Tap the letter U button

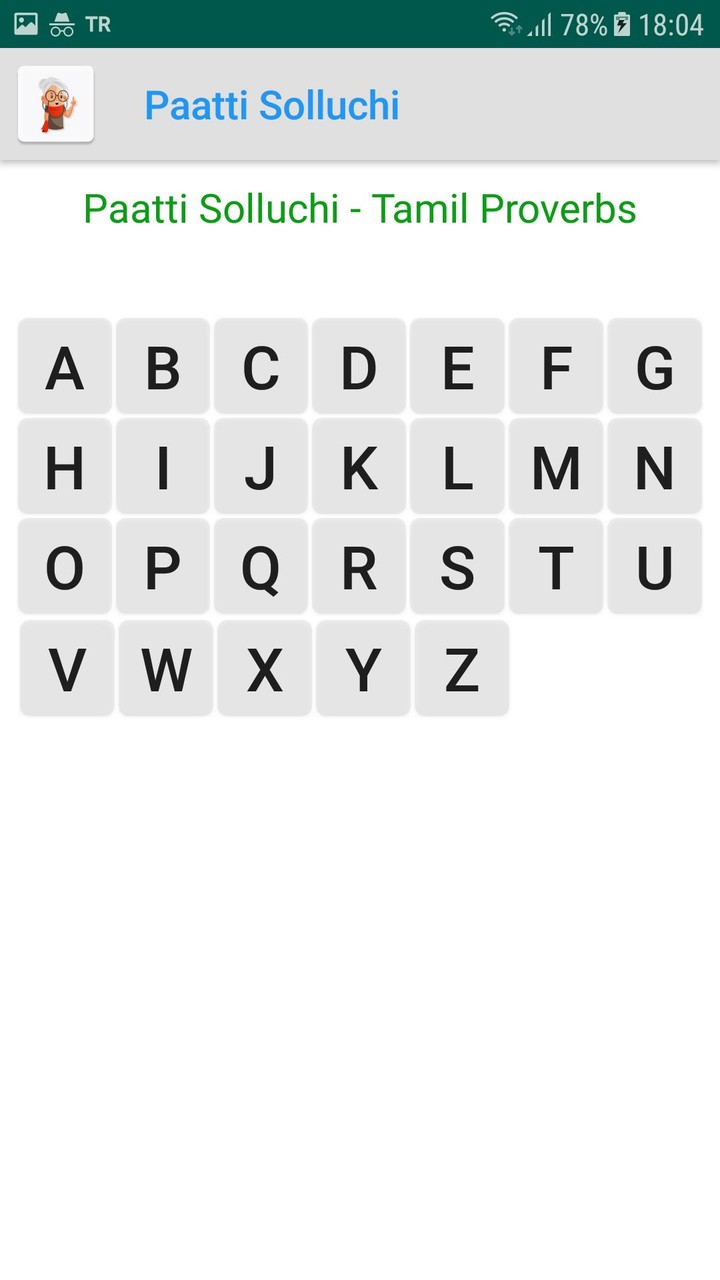(x=655, y=567)
